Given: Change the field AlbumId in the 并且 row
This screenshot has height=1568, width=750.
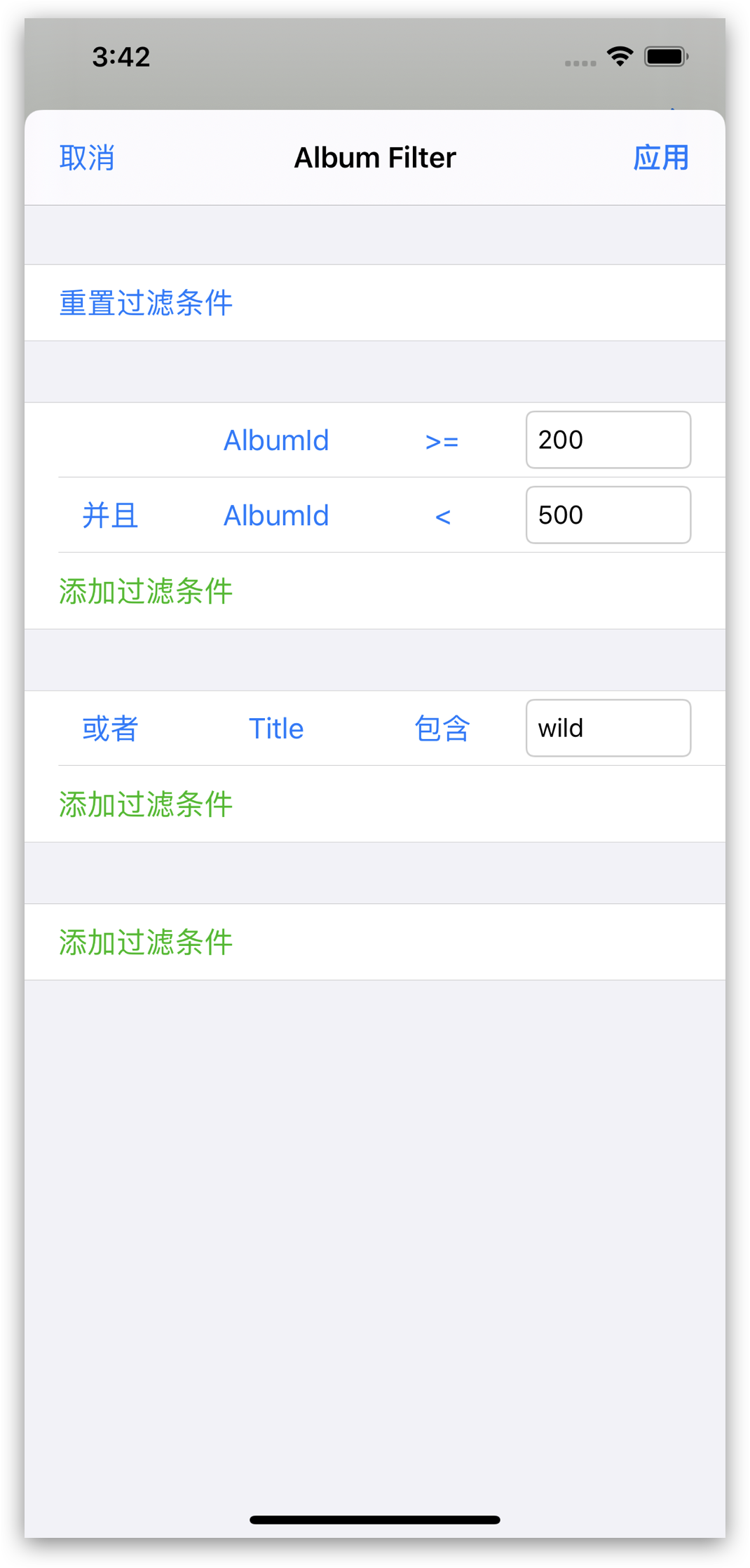Looking at the screenshot, I should (276, 515).
